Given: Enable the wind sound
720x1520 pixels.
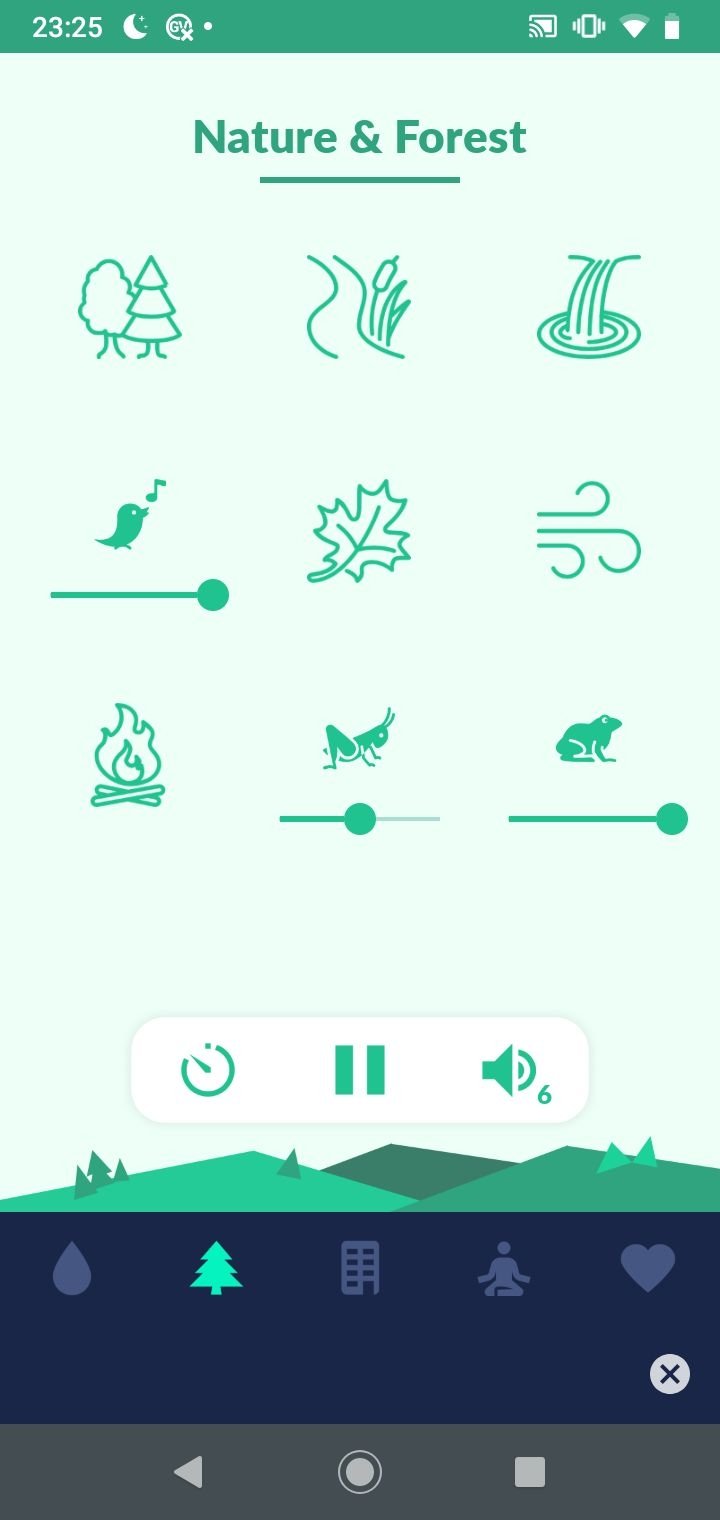Looking at the screenshot, I should (589, 530).
